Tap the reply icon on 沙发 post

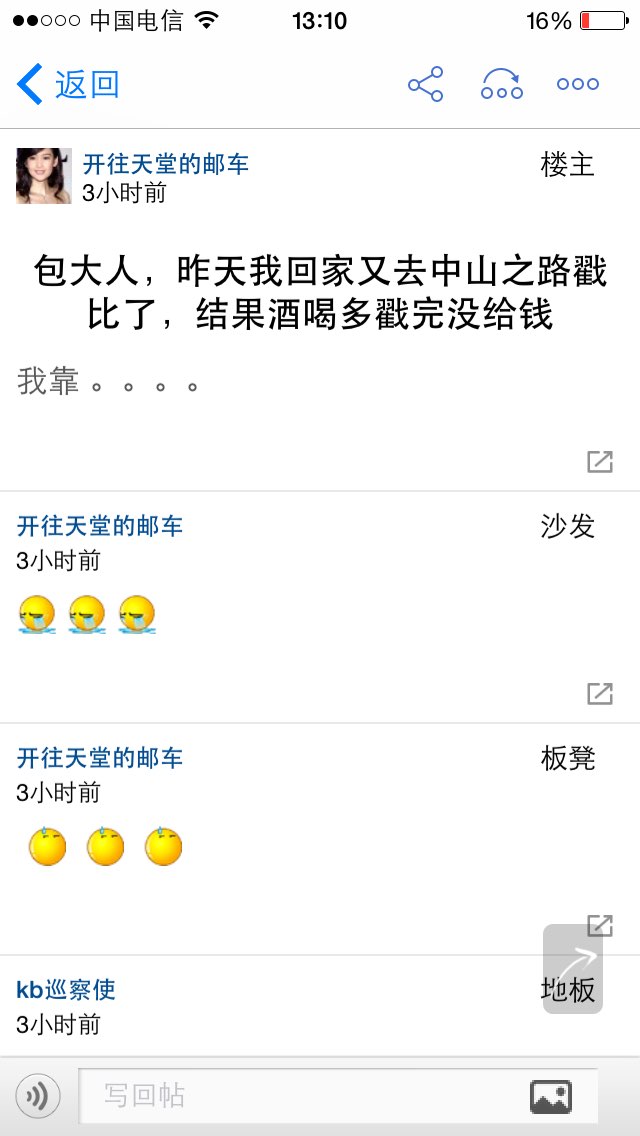599,693
